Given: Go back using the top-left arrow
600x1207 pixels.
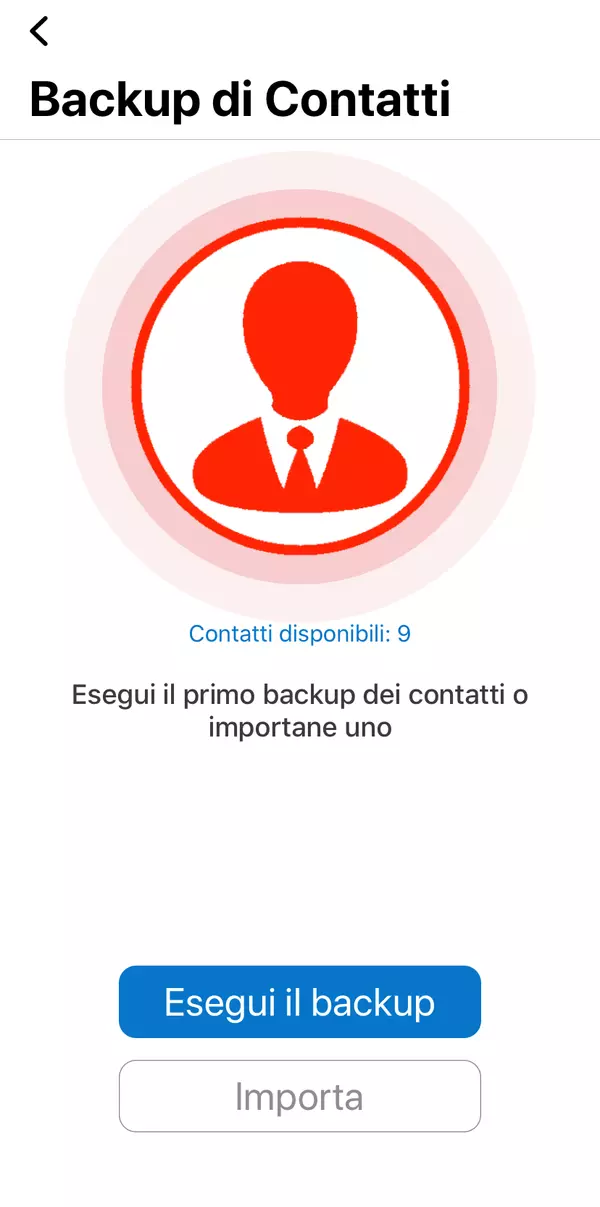Looking at the screenshot, I should (39, 31).
